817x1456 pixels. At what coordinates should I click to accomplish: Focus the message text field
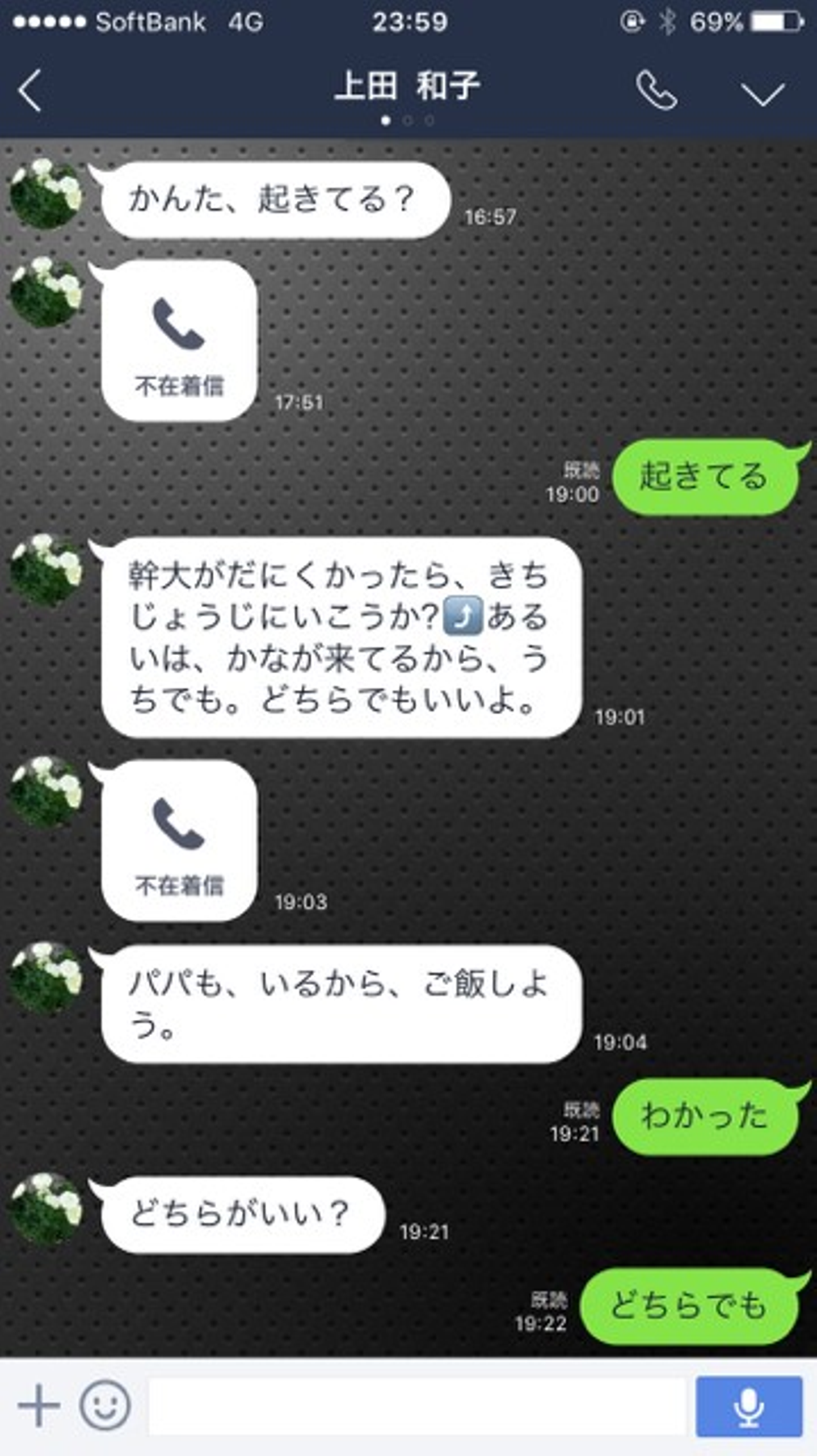[417, 1406]
